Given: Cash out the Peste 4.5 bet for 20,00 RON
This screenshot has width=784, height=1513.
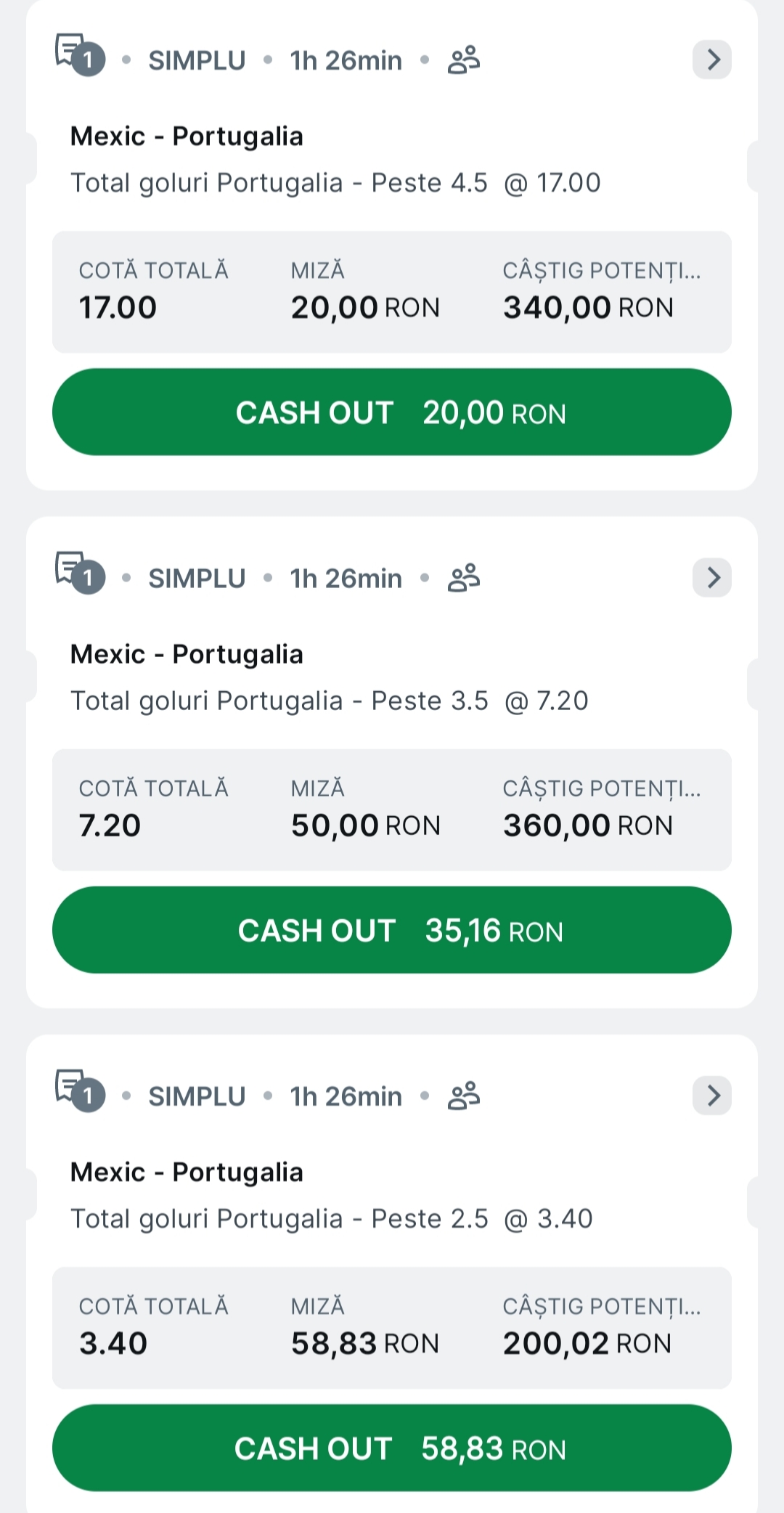Looking at the screenshot, I should point(392,412).
